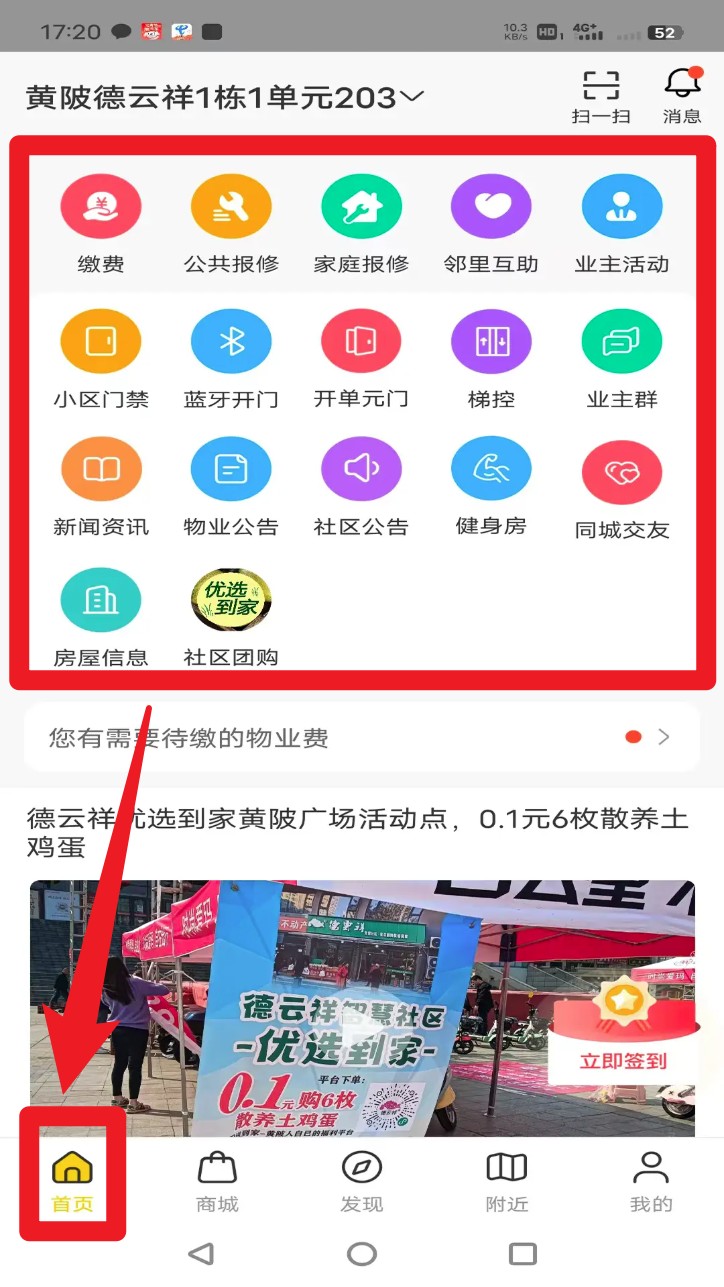Open 公共报修 public repair

(231, 223)
